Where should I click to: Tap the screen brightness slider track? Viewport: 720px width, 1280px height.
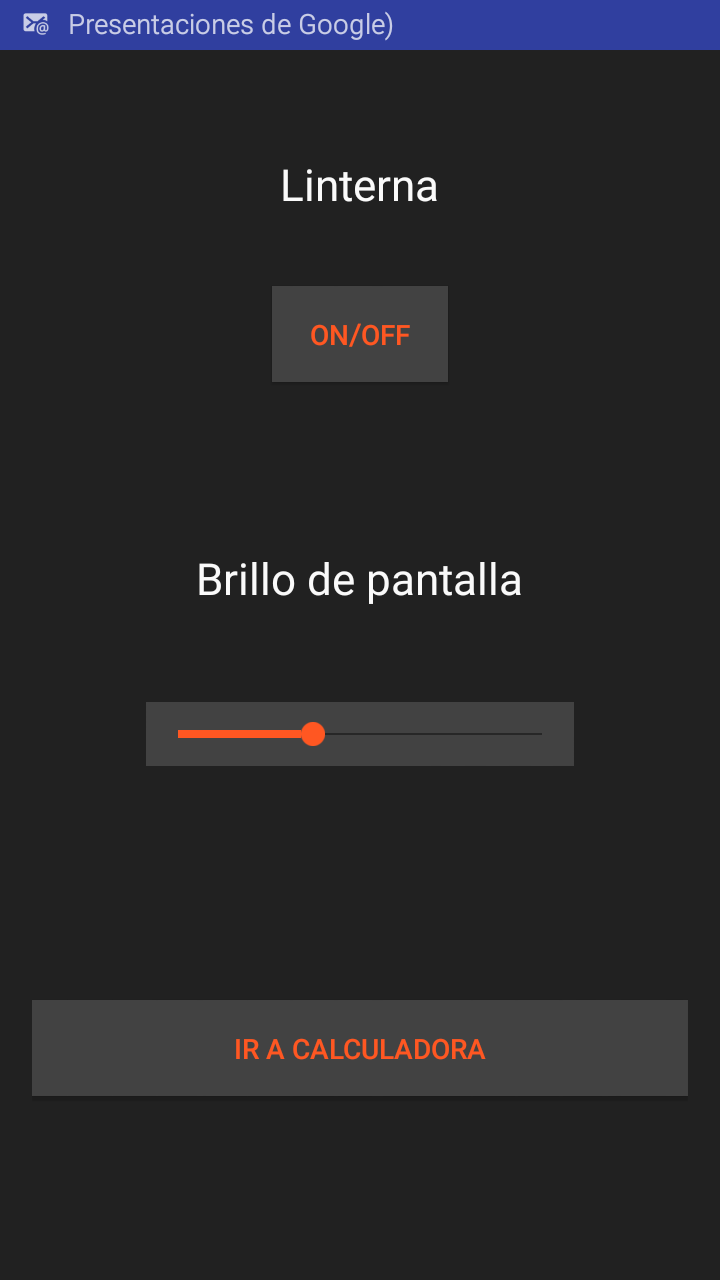360,734
